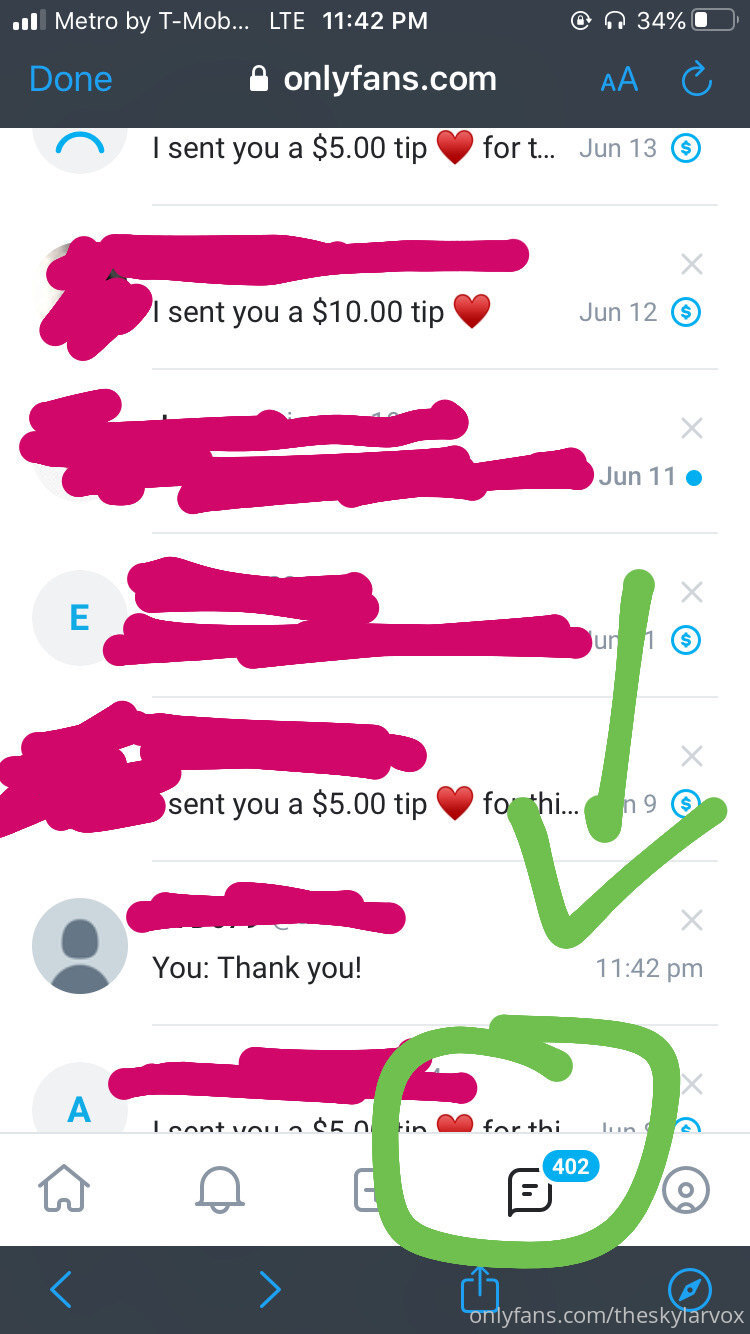Share this page via share sheet
Viewport: 750px width, 1334px height.
tap(479, 1289)
